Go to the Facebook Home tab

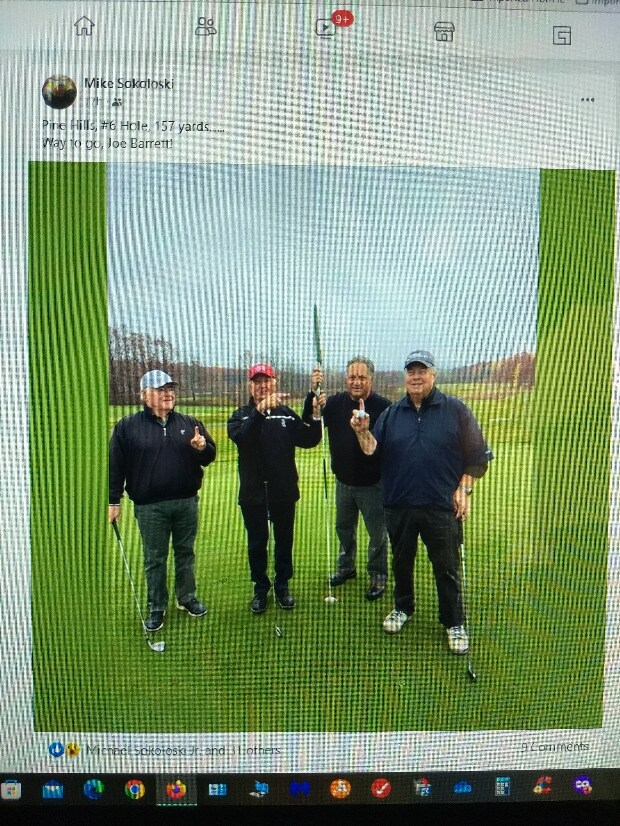[x=84, y=26]
